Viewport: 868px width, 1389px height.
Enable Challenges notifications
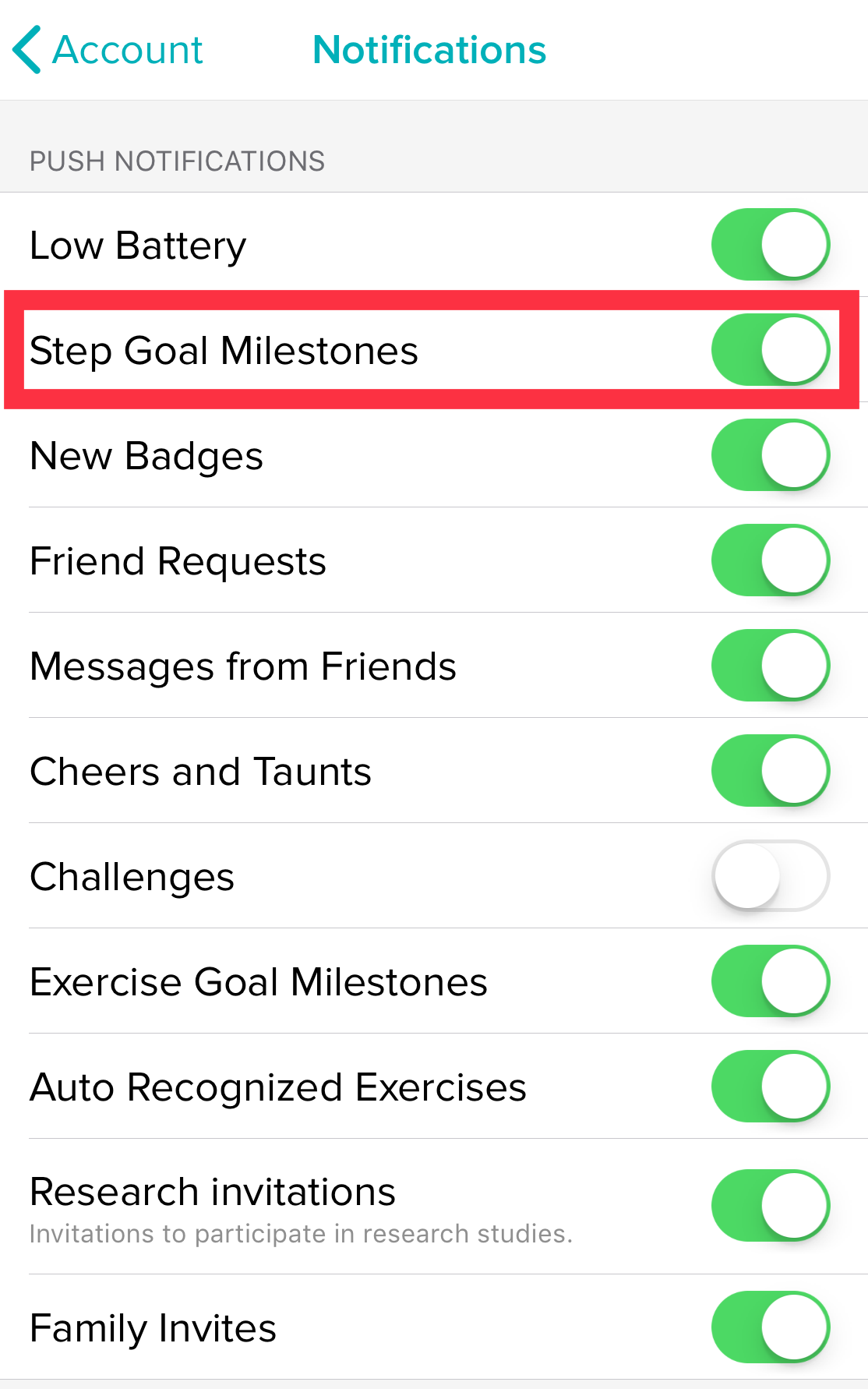(770, 876)
